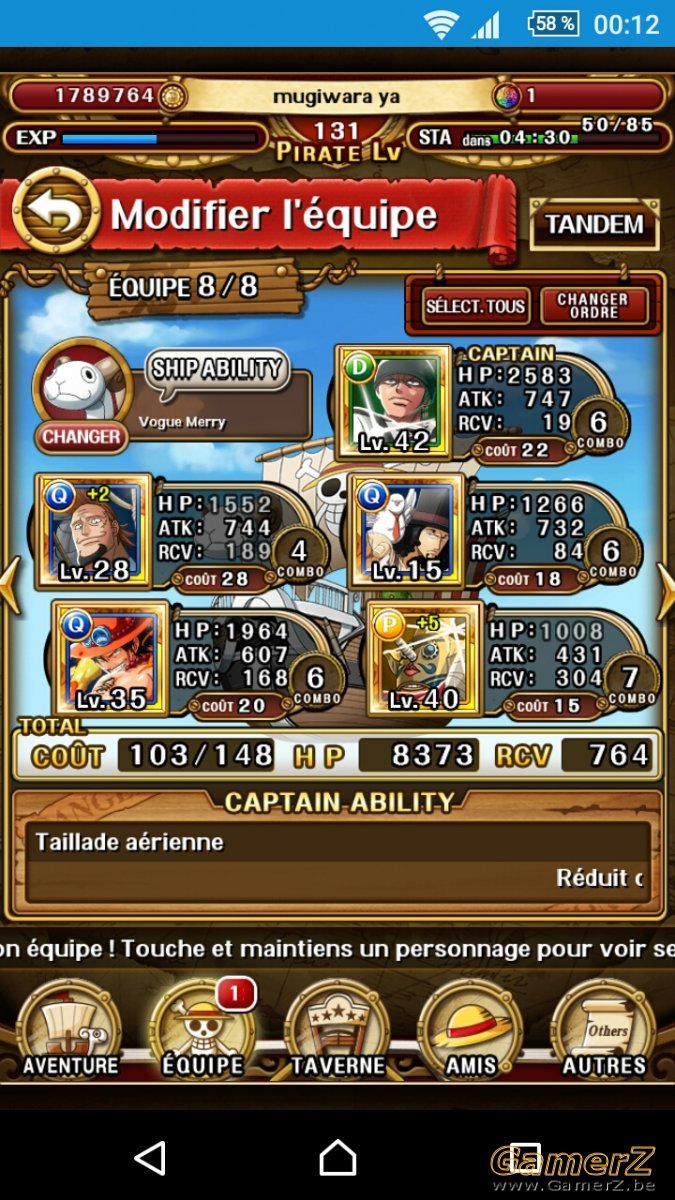The image size is (675, 1200).
Task: Select the captain character Lv.42
Action: point(395,401)
